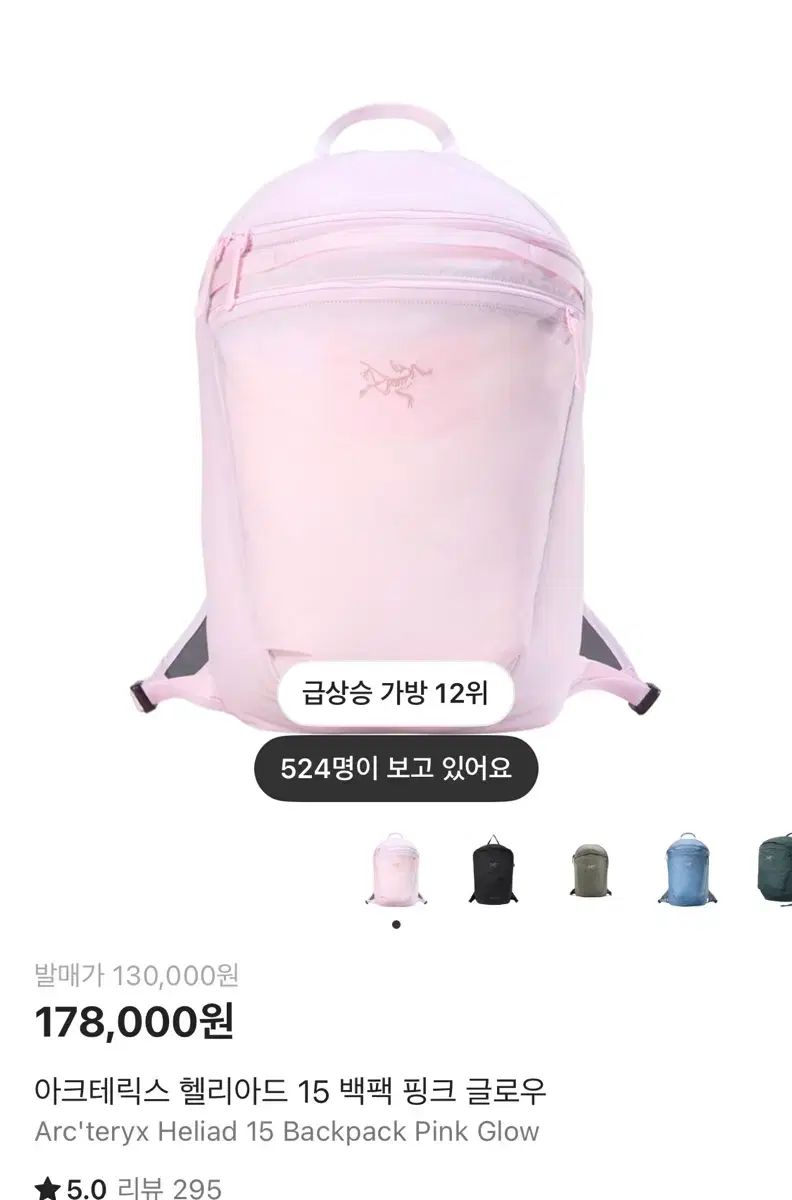Screen dimensions: 792x1200
Task: Click the 리뷰 review count number 295
Action: [195, 1189]
